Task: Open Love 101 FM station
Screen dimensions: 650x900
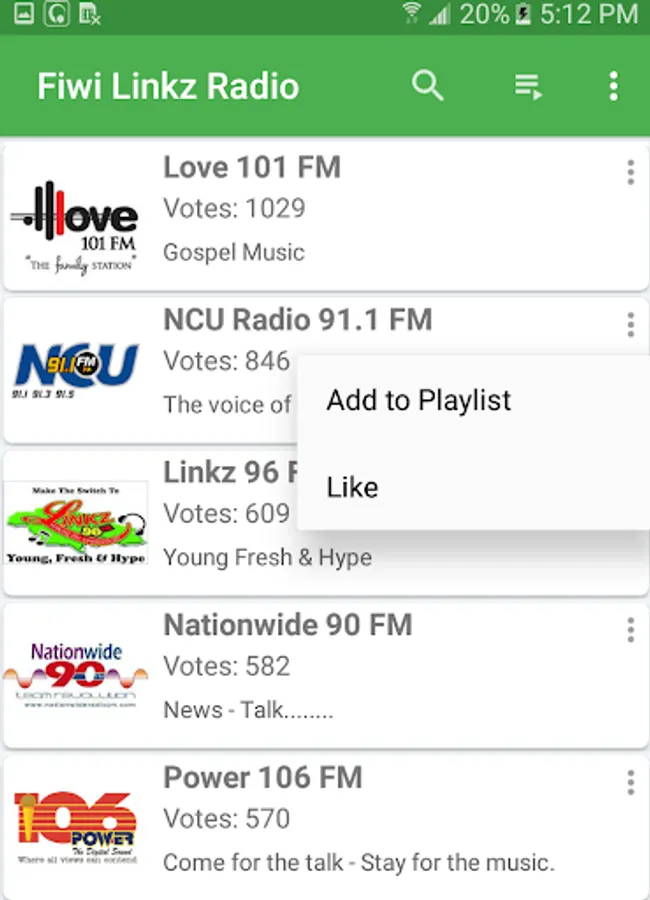Action: tap(300, 215)
